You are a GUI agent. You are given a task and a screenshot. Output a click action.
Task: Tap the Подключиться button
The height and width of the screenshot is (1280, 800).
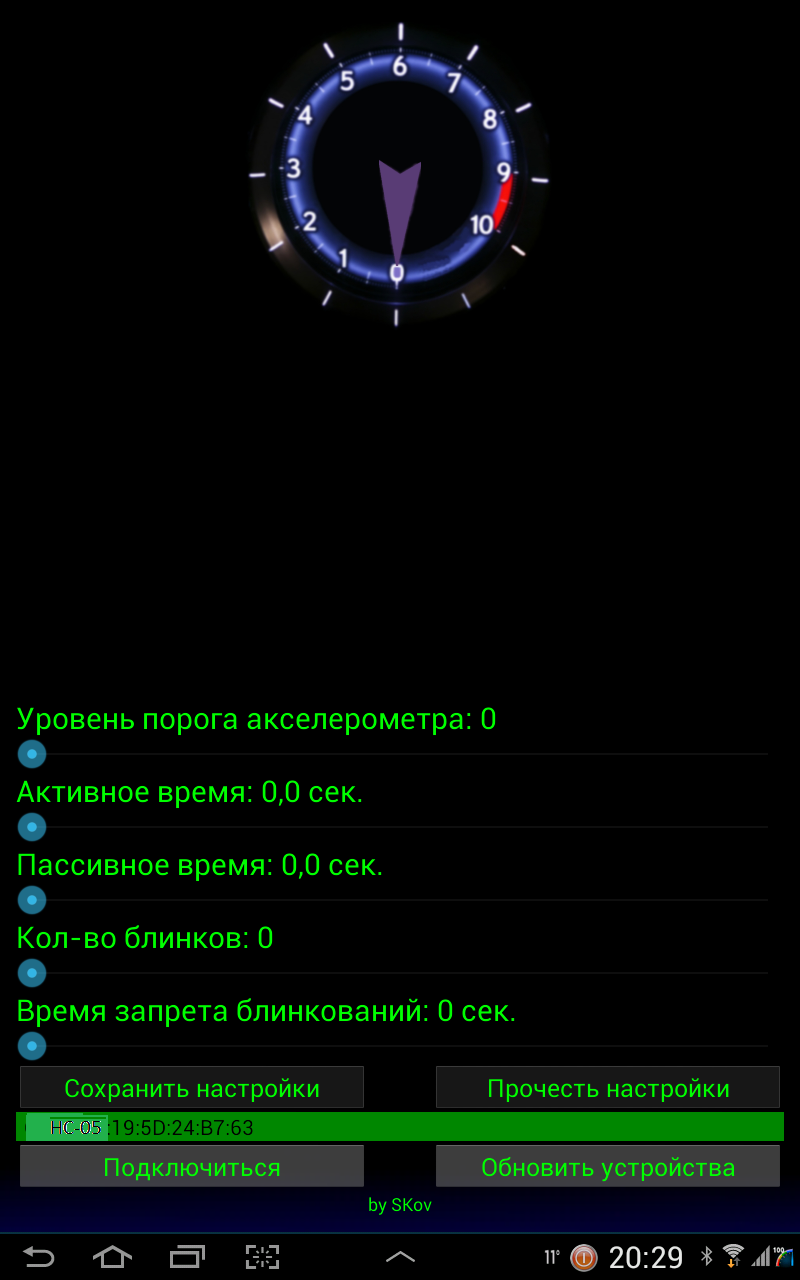[192, 1167]
